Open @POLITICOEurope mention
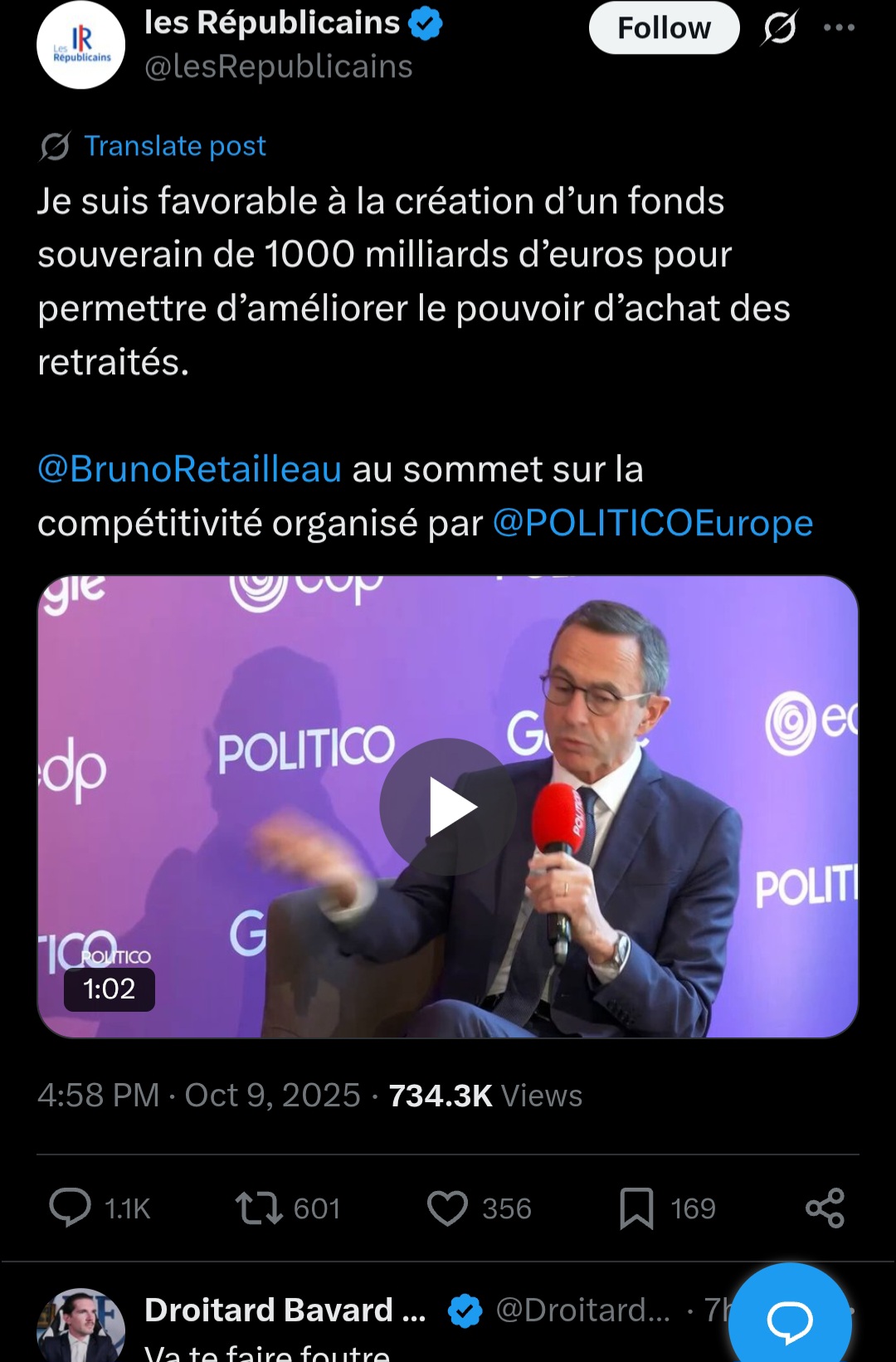 (653, 524)
